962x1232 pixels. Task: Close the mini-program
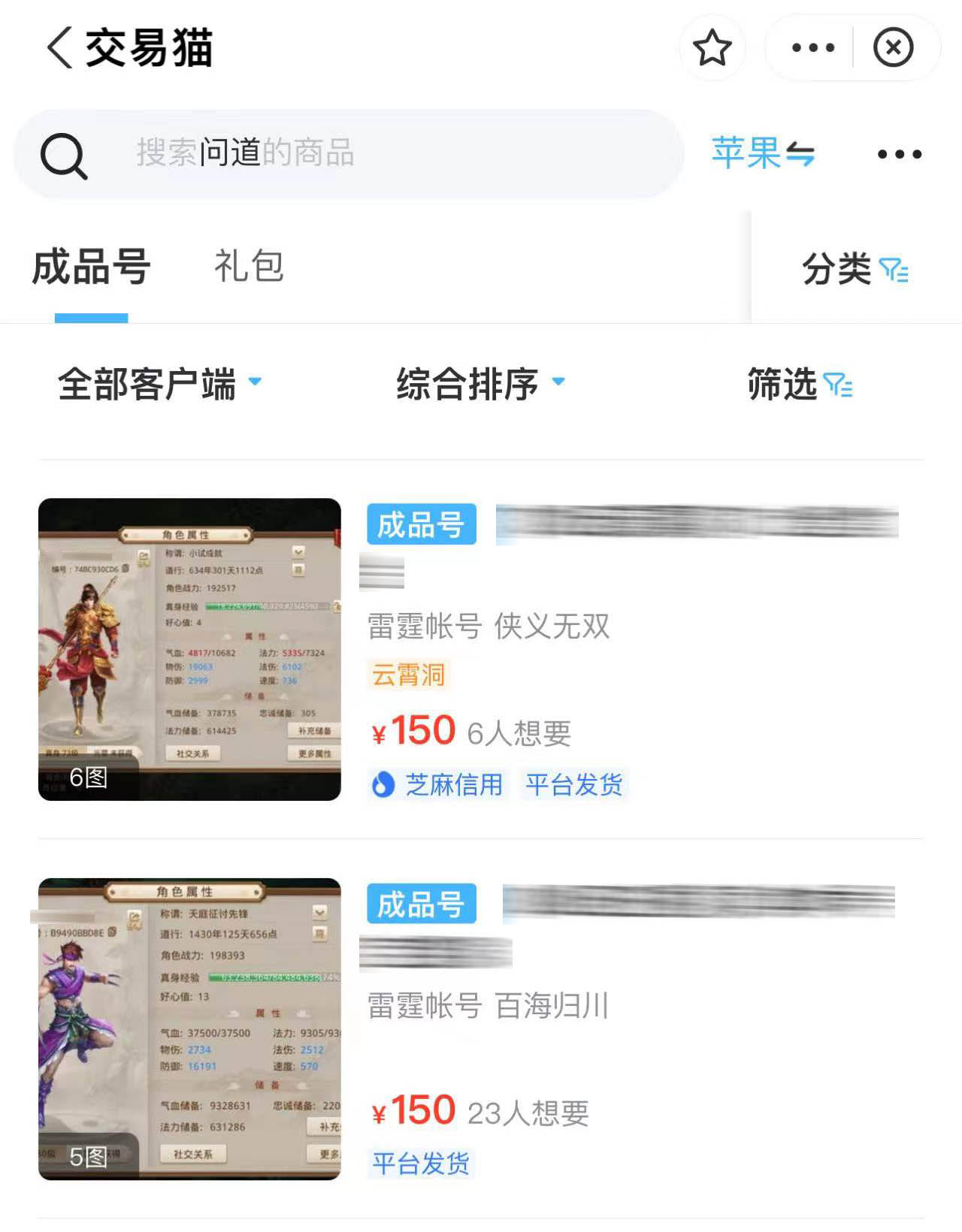[893, 48]
